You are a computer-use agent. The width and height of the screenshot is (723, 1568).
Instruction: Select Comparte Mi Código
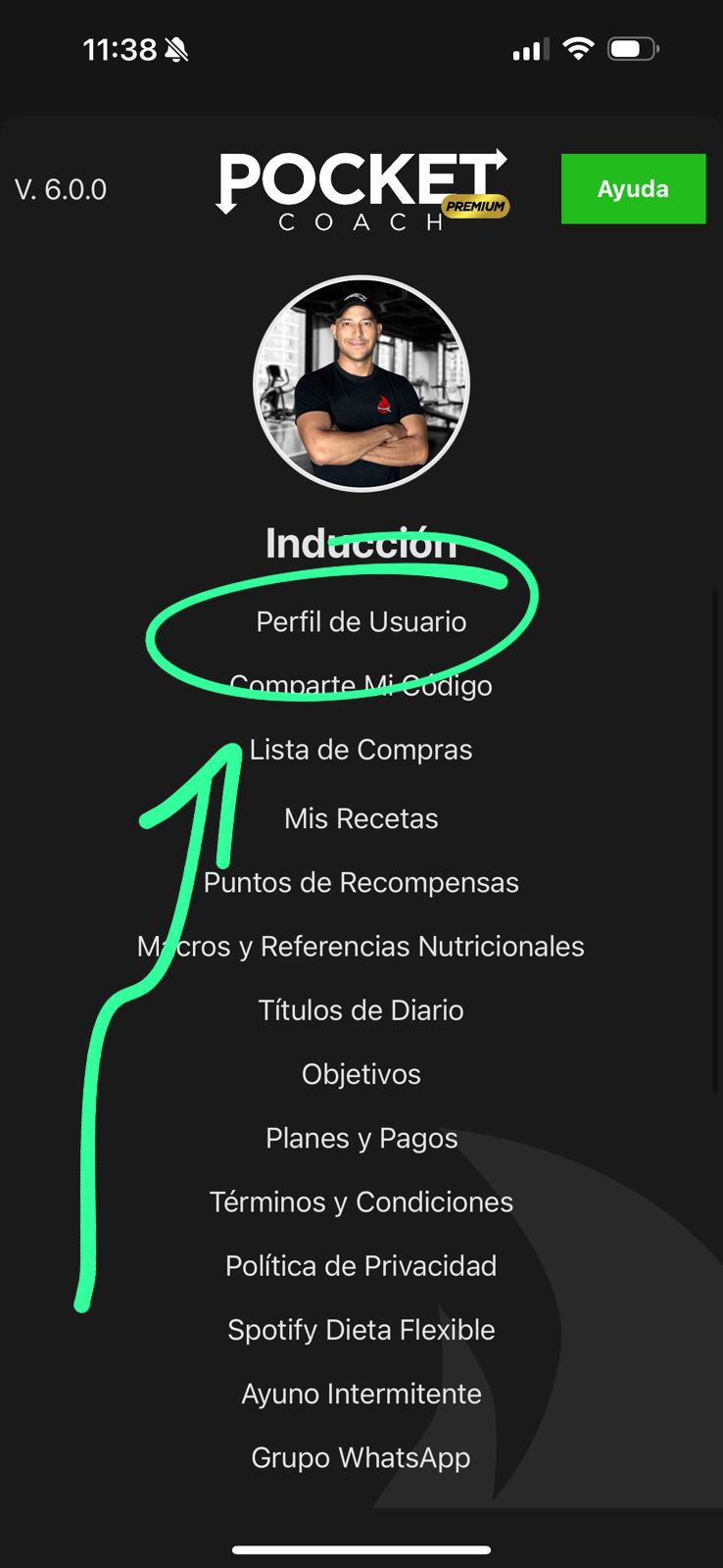361,686
